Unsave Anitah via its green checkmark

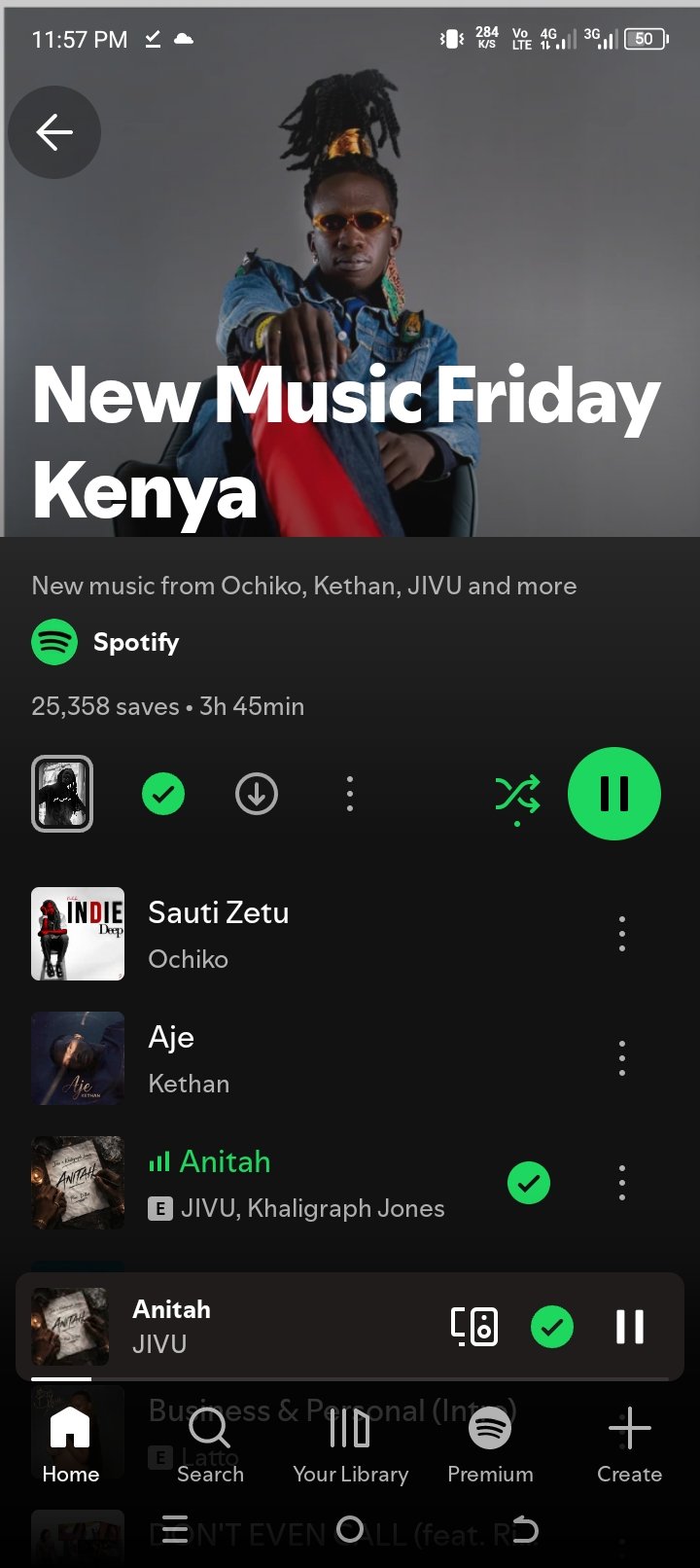(x=529, y=1183)
